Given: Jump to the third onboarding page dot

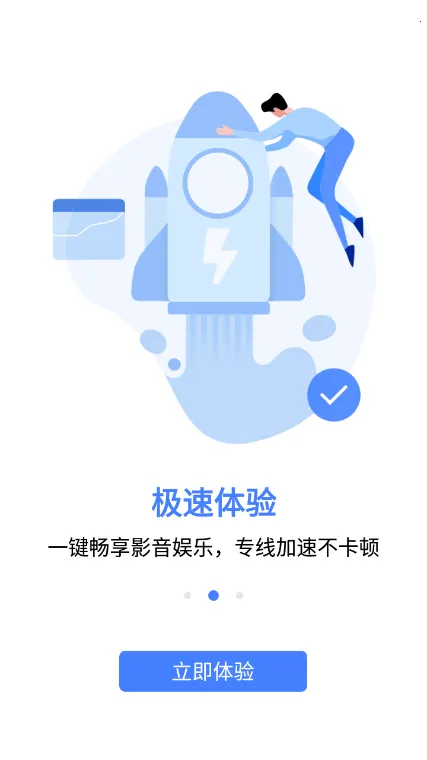Looking at the screenshot, I should click(x=239, y=596).
